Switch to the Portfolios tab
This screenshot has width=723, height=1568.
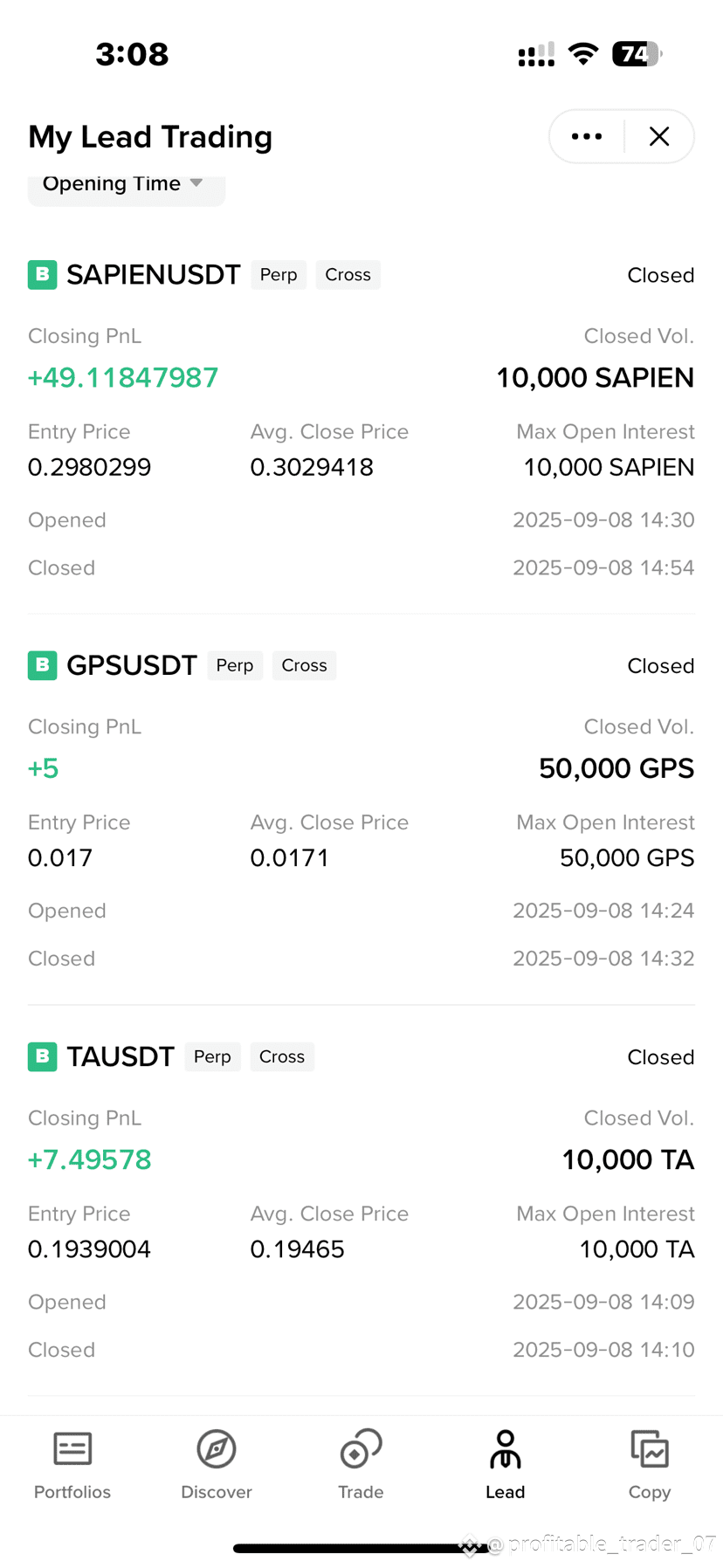pyautogui.click(x=72, y=1466)
